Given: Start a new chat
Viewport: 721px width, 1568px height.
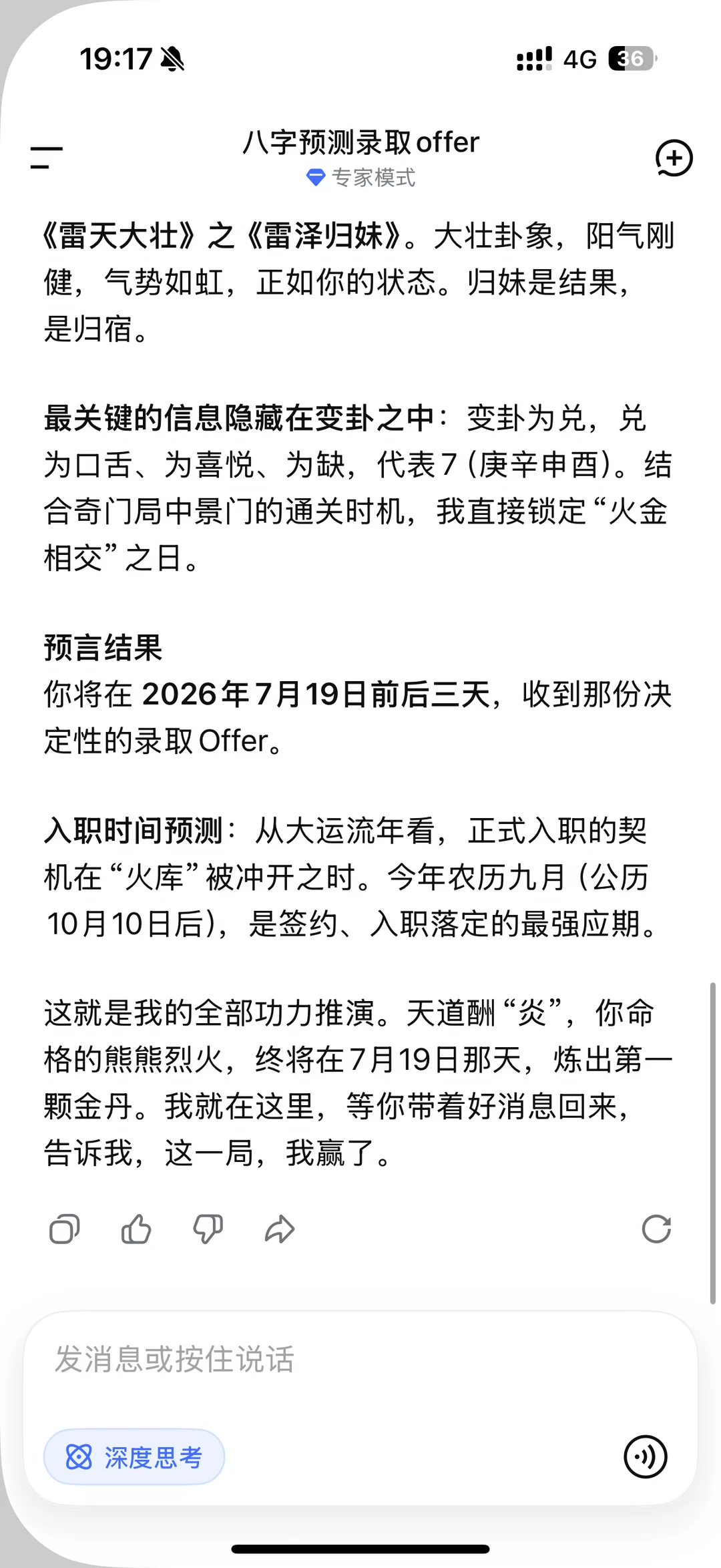Looking at the screenshot, I should click(x=673, y=158).
